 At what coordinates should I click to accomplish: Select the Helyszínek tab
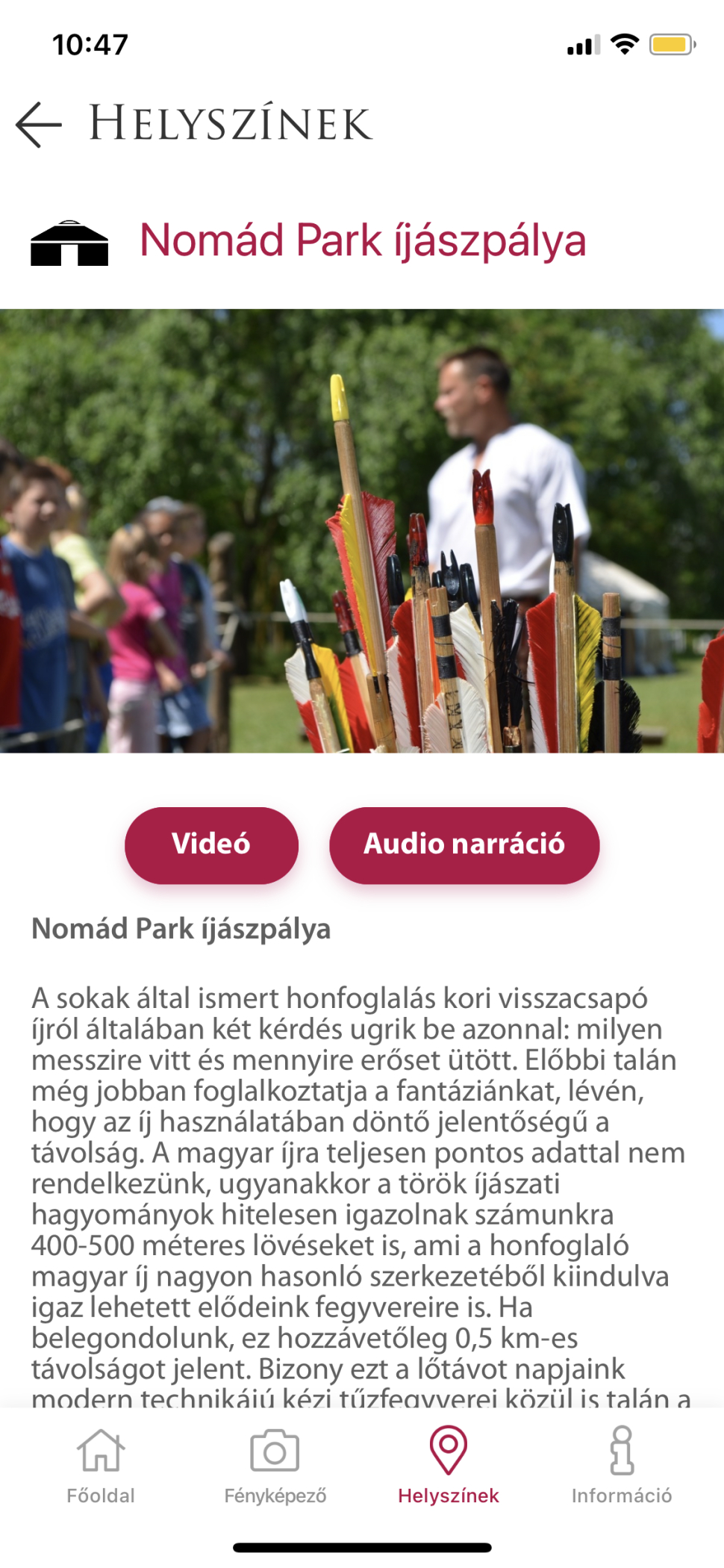click(x=448, y=1466)
